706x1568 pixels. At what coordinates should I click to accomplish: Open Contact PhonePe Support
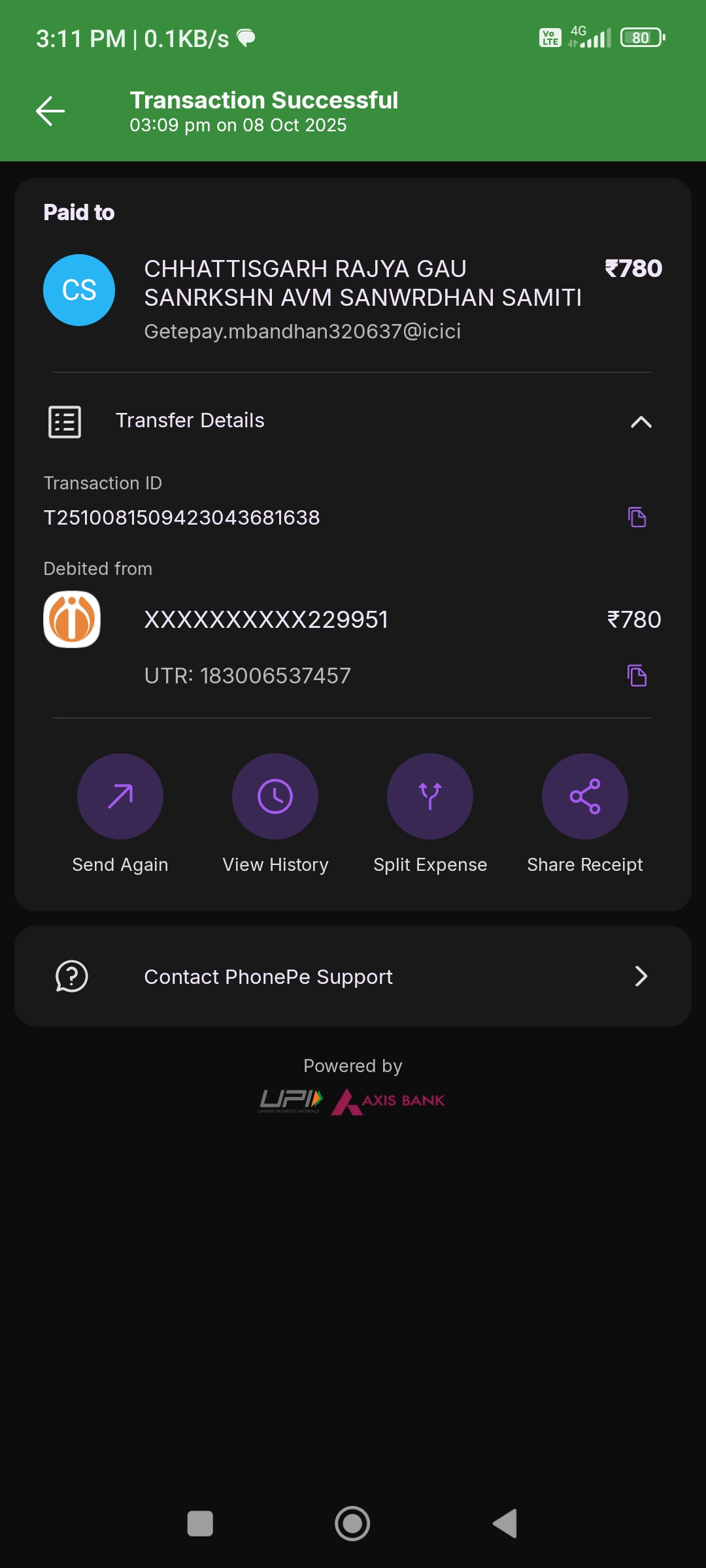point(353,976)
